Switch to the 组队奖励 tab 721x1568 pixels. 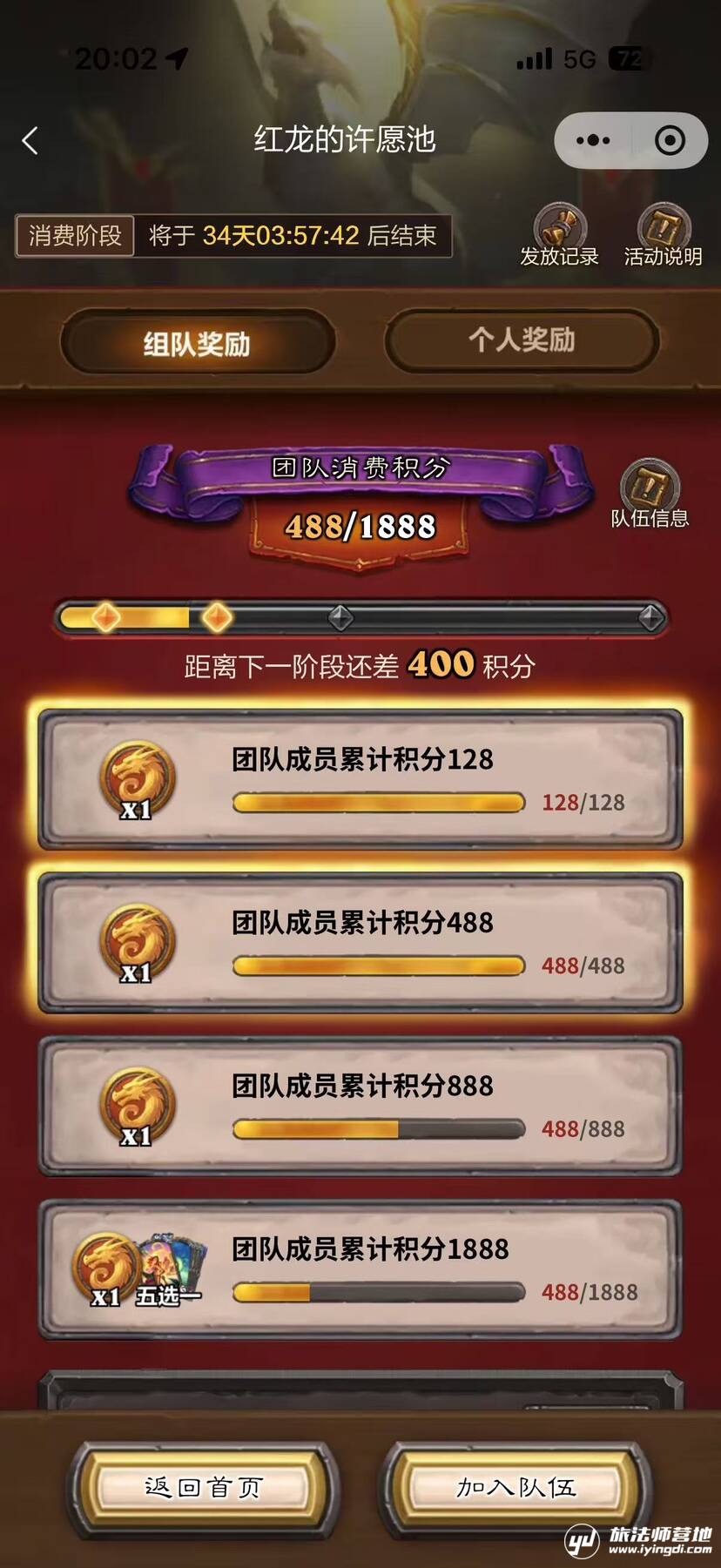[x=197, y=343]
